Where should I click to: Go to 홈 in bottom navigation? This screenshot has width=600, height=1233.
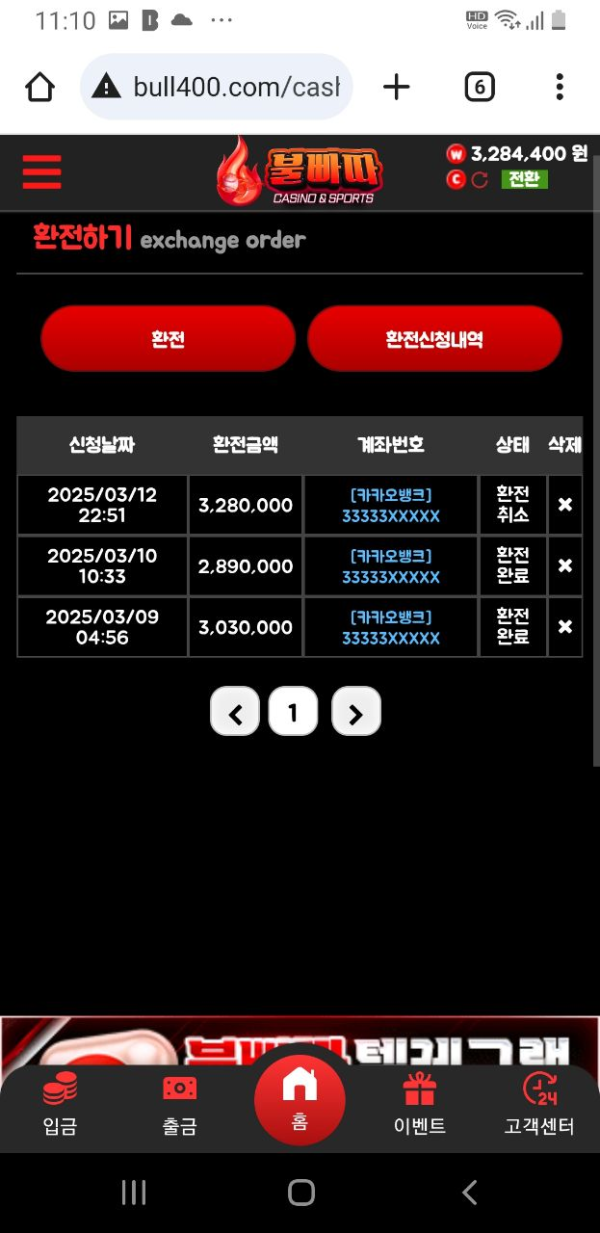click(300, 1098)
